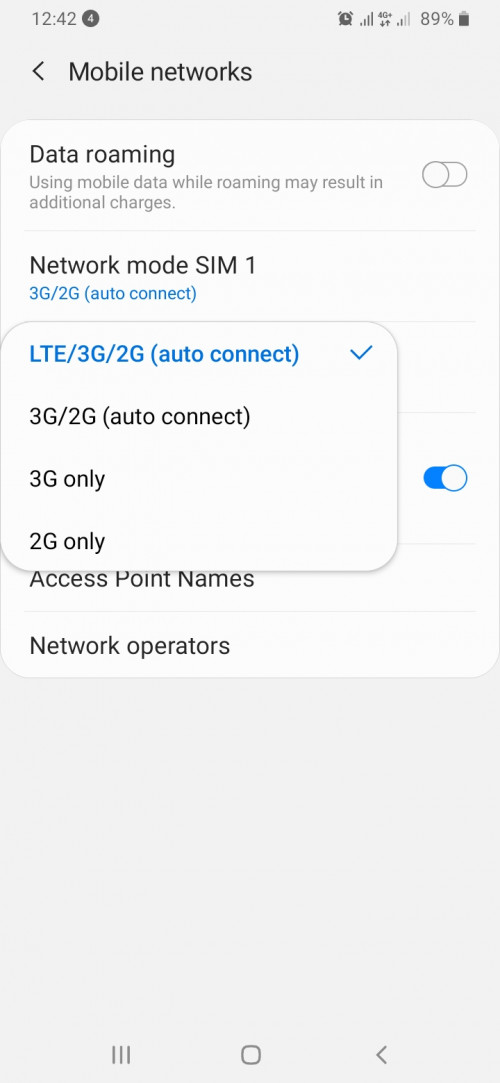This screenshot has height=1083, width=500.
Task: Pick 2G only network mode
Action: point(199,541)
